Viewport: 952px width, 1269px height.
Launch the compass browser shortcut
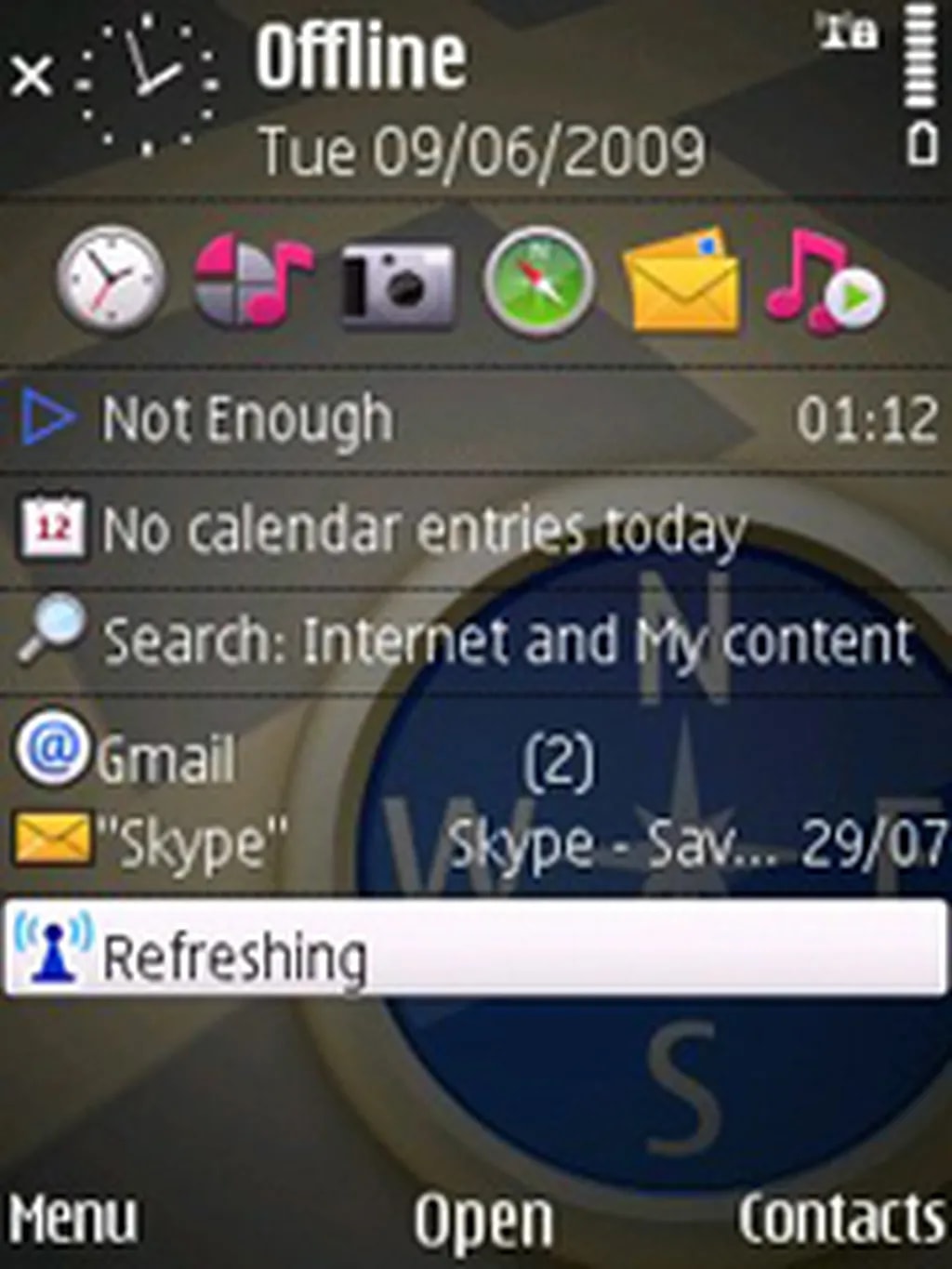click(539, 280)
